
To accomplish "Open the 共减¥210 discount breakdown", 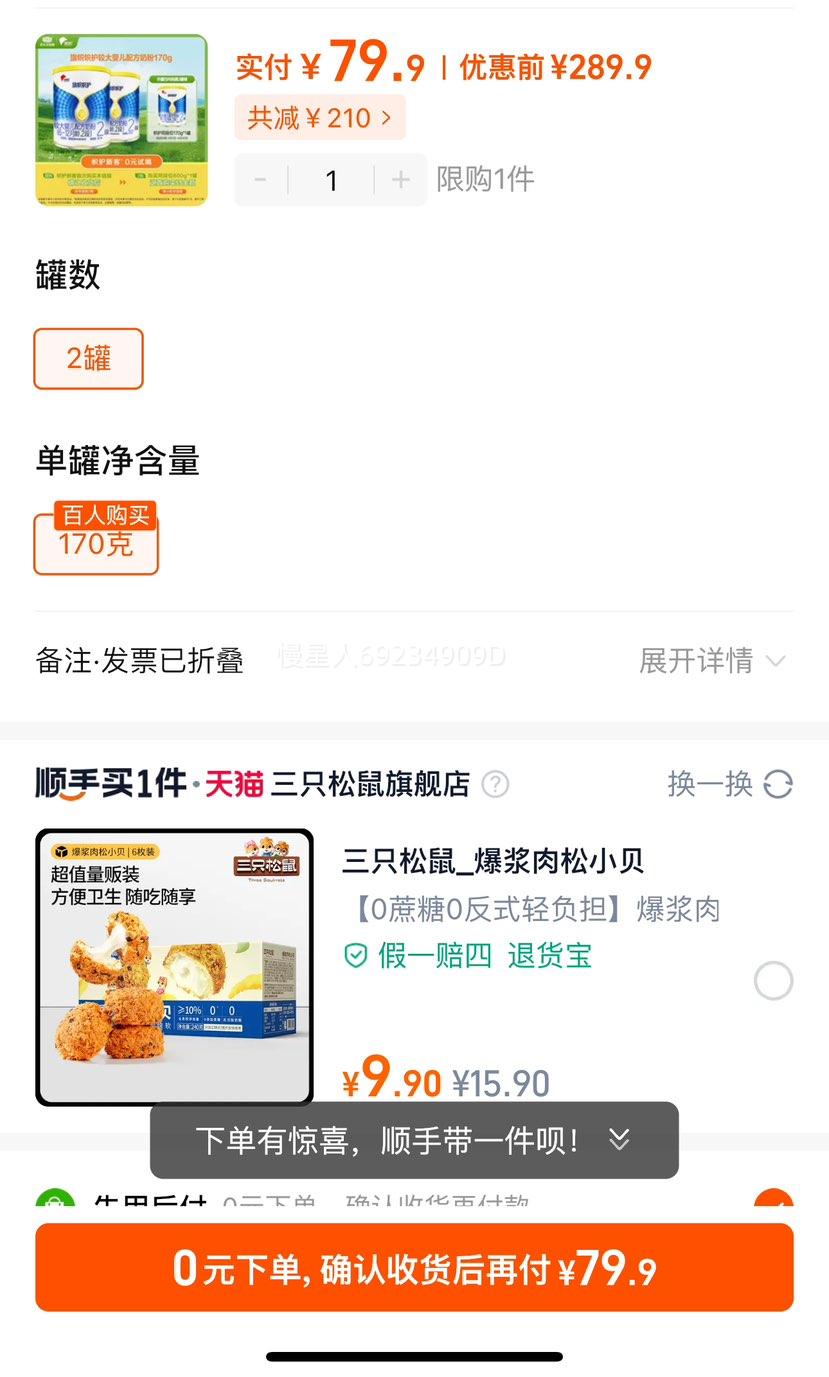I will click(320, 117).
